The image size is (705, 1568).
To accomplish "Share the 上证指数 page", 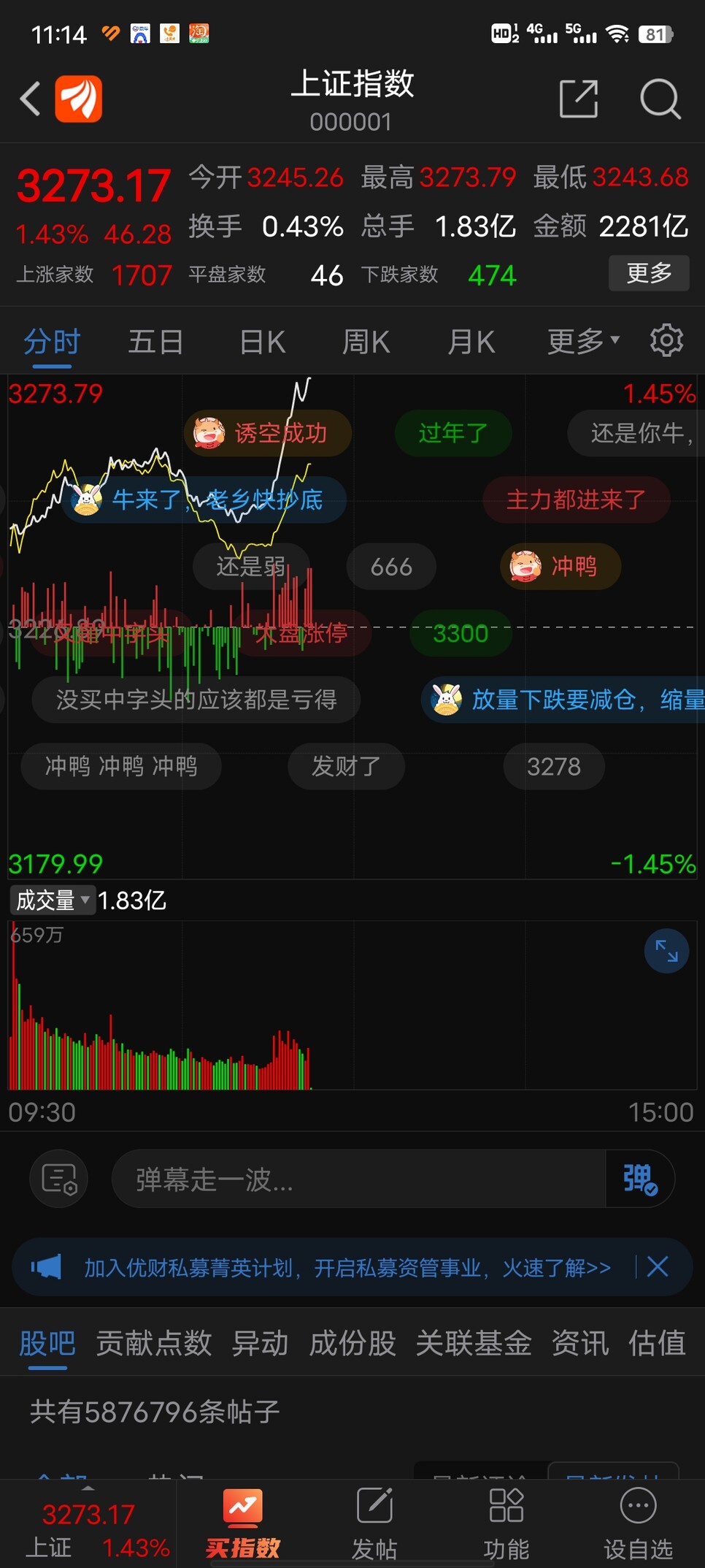I will tap(579, 99).
